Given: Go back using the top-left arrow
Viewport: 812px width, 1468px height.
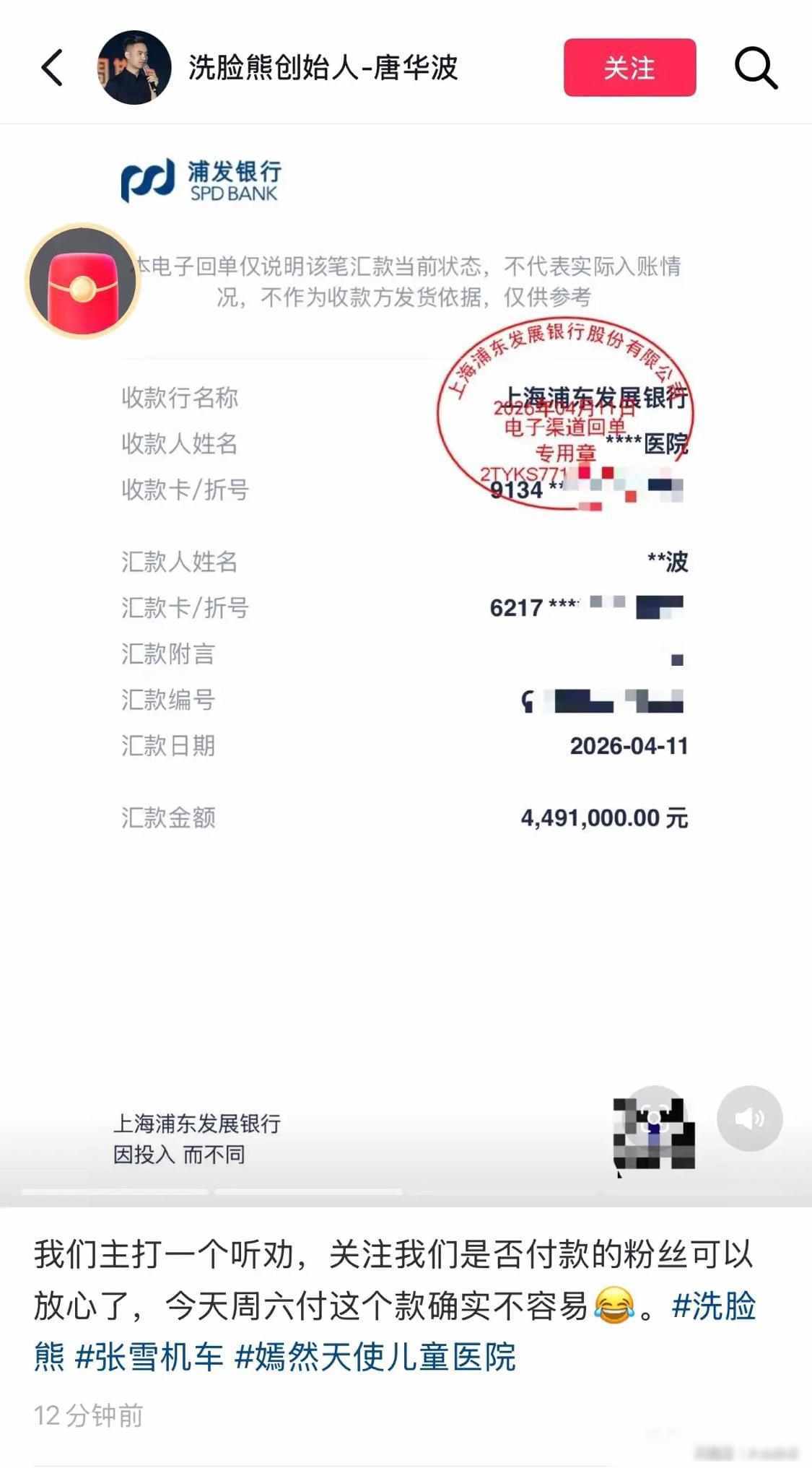Looking at the screenshot, I should (52, 69).
